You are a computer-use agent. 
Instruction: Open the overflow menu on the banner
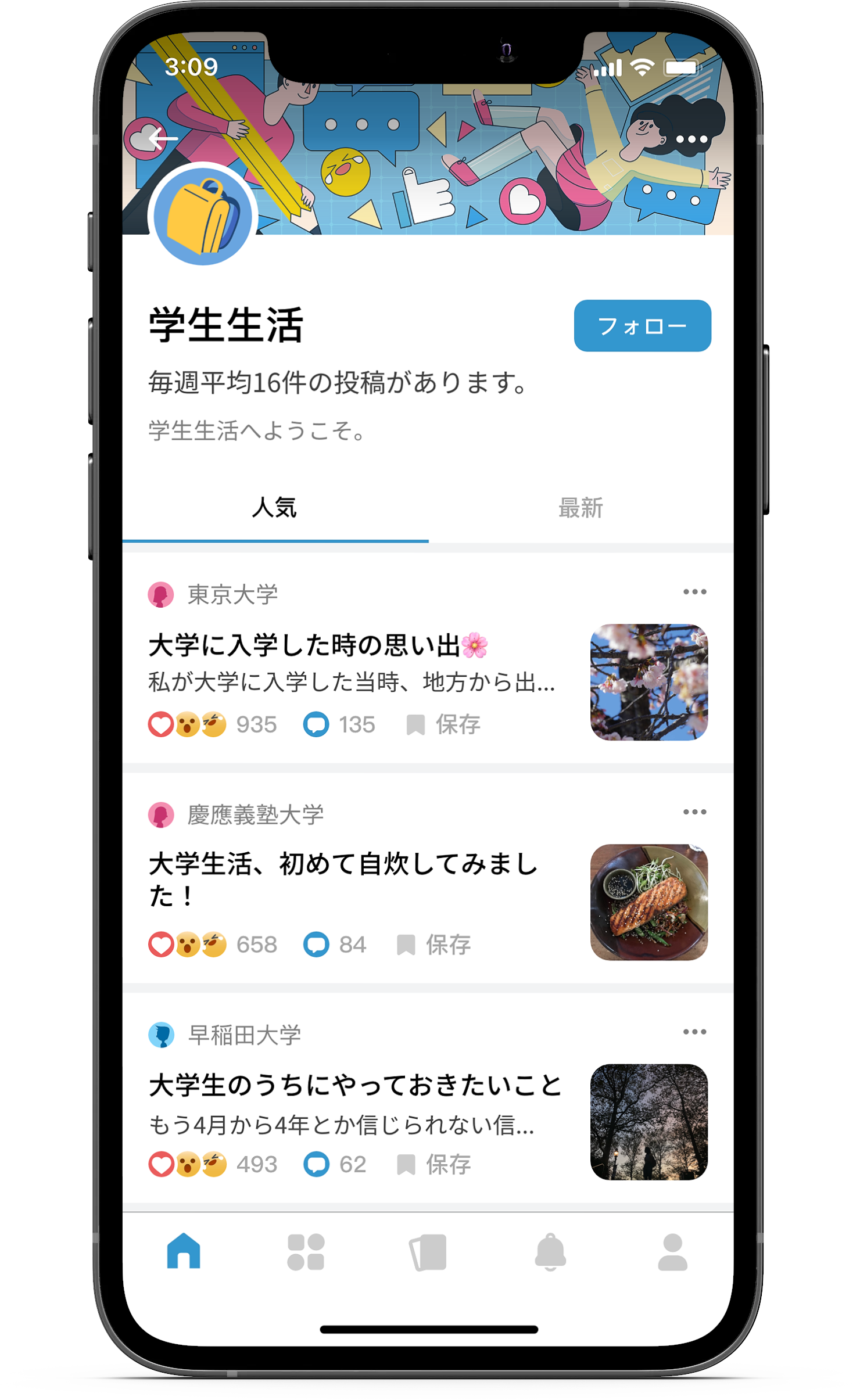coord(691,139)
